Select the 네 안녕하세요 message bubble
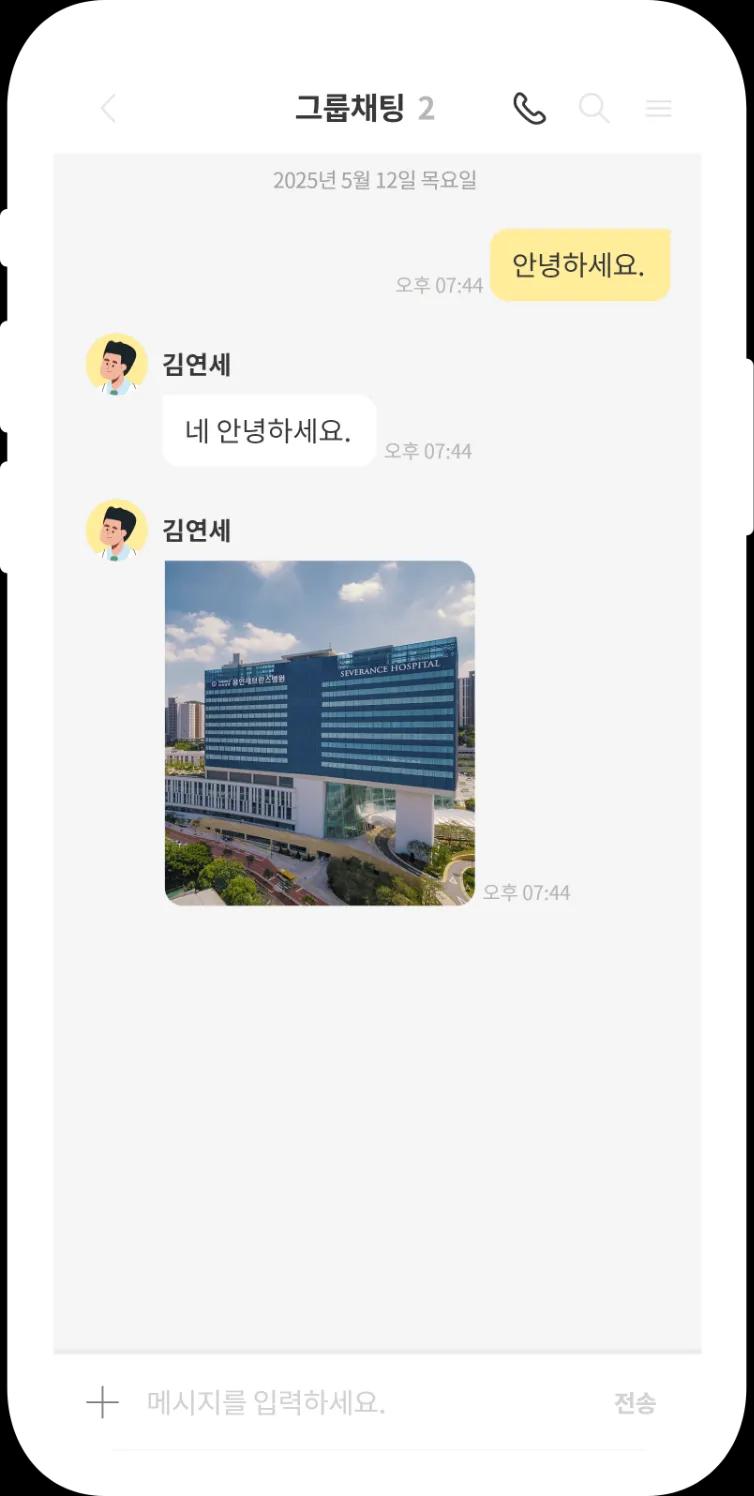 pyautogui.click(x=268, y=430)
